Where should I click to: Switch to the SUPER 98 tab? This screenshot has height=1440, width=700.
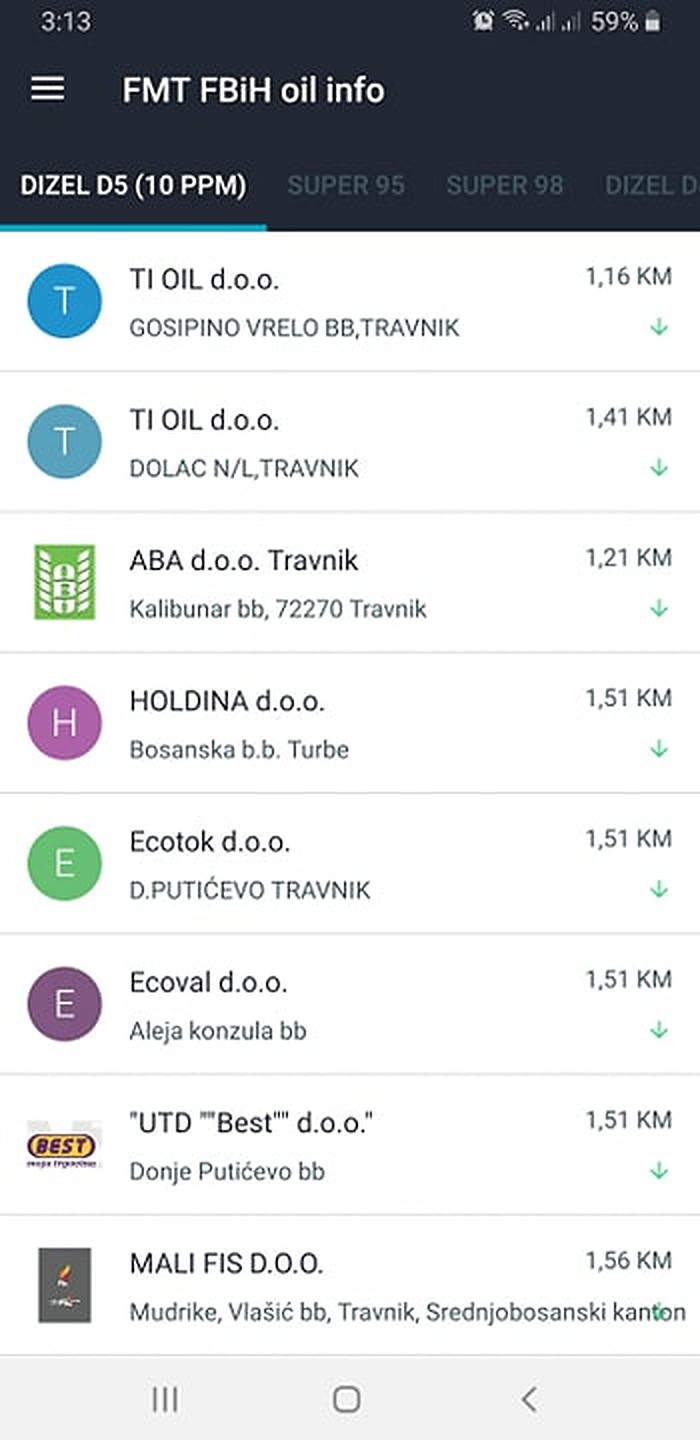(505, 185)
